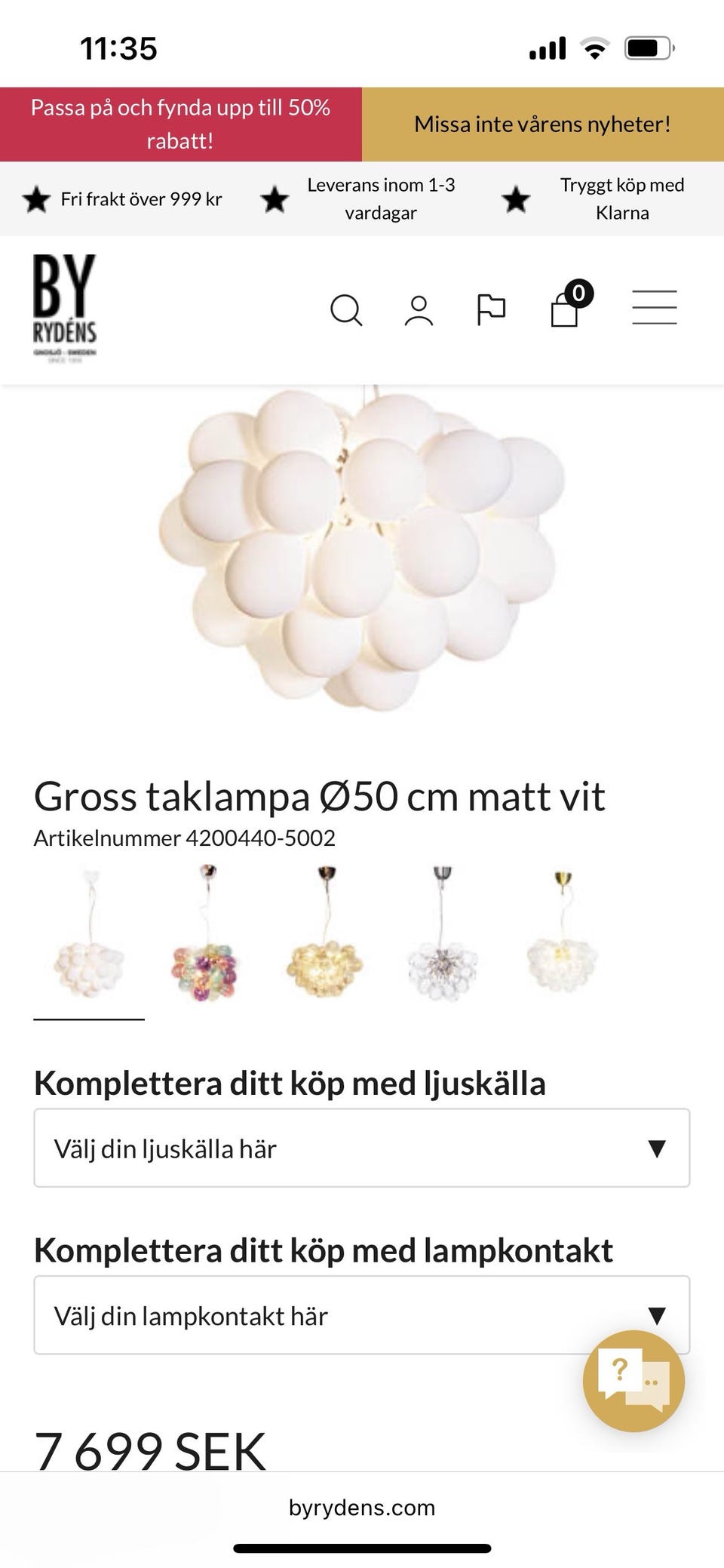Image resolution: width=724 pixels, height=1568 pixels.
Task: Open the user account icon
Action: [419, 310]
